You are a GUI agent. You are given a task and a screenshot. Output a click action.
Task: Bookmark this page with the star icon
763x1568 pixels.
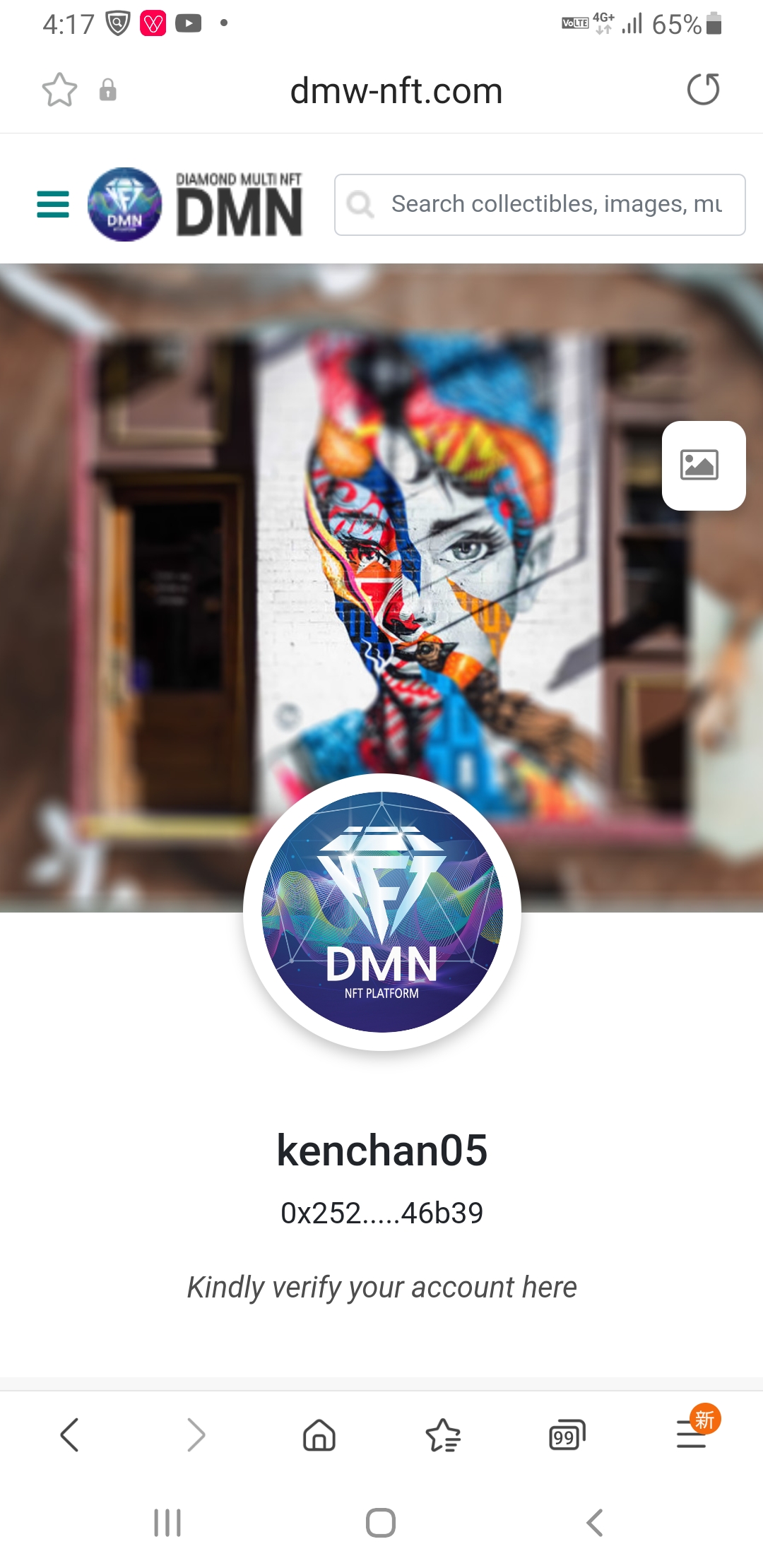pyautogui.click(x=59, y=90)
